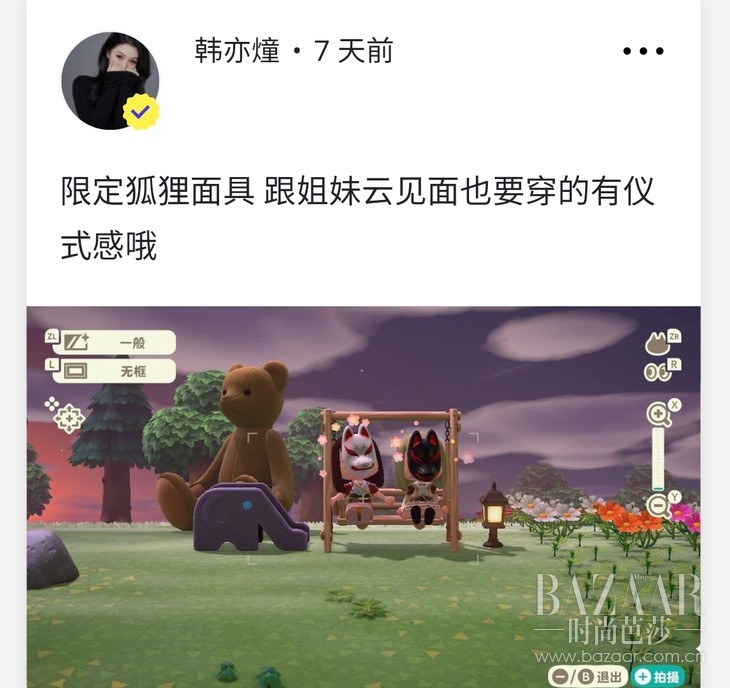Image resolution: width=730 pixels, height=688 pixels.
Task: Open the overflow menu on 韩亦燑's post
Action: point(643,51)
